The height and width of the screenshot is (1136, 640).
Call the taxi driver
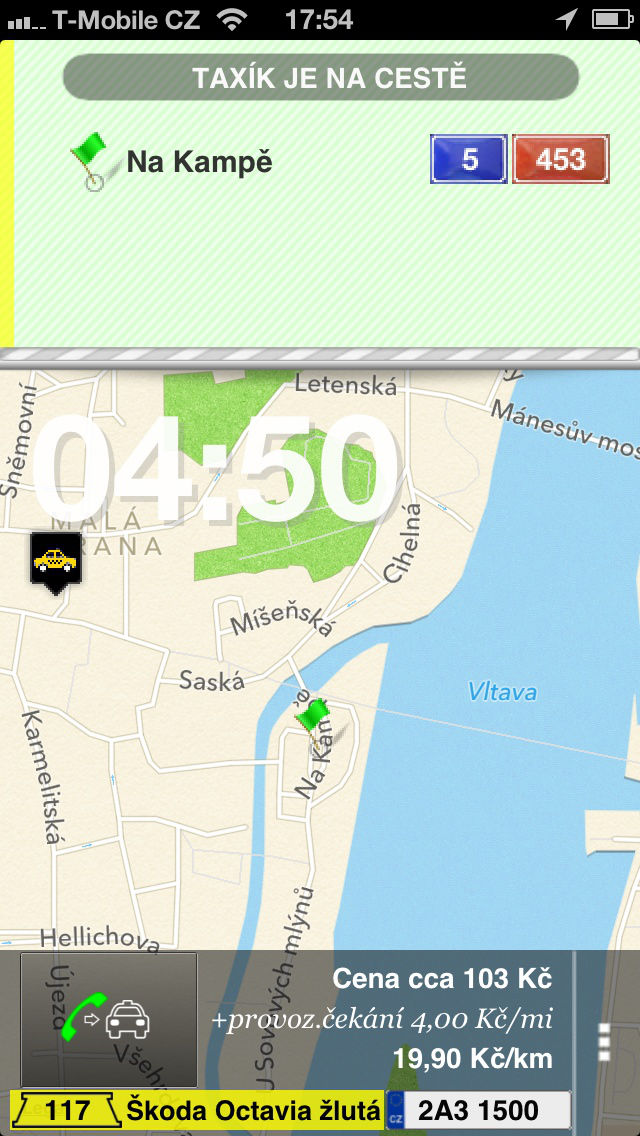108,1020
